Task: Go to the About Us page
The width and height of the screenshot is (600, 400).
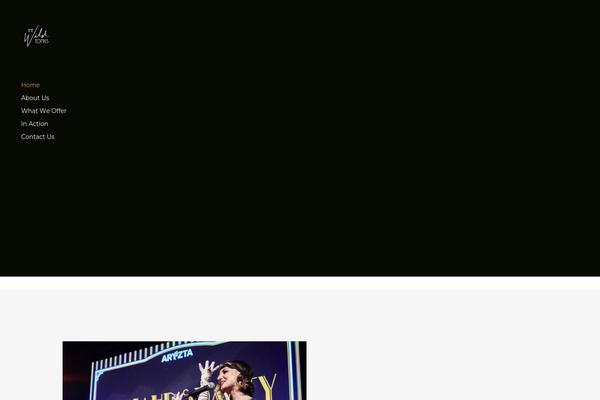Action: [35, 98]
